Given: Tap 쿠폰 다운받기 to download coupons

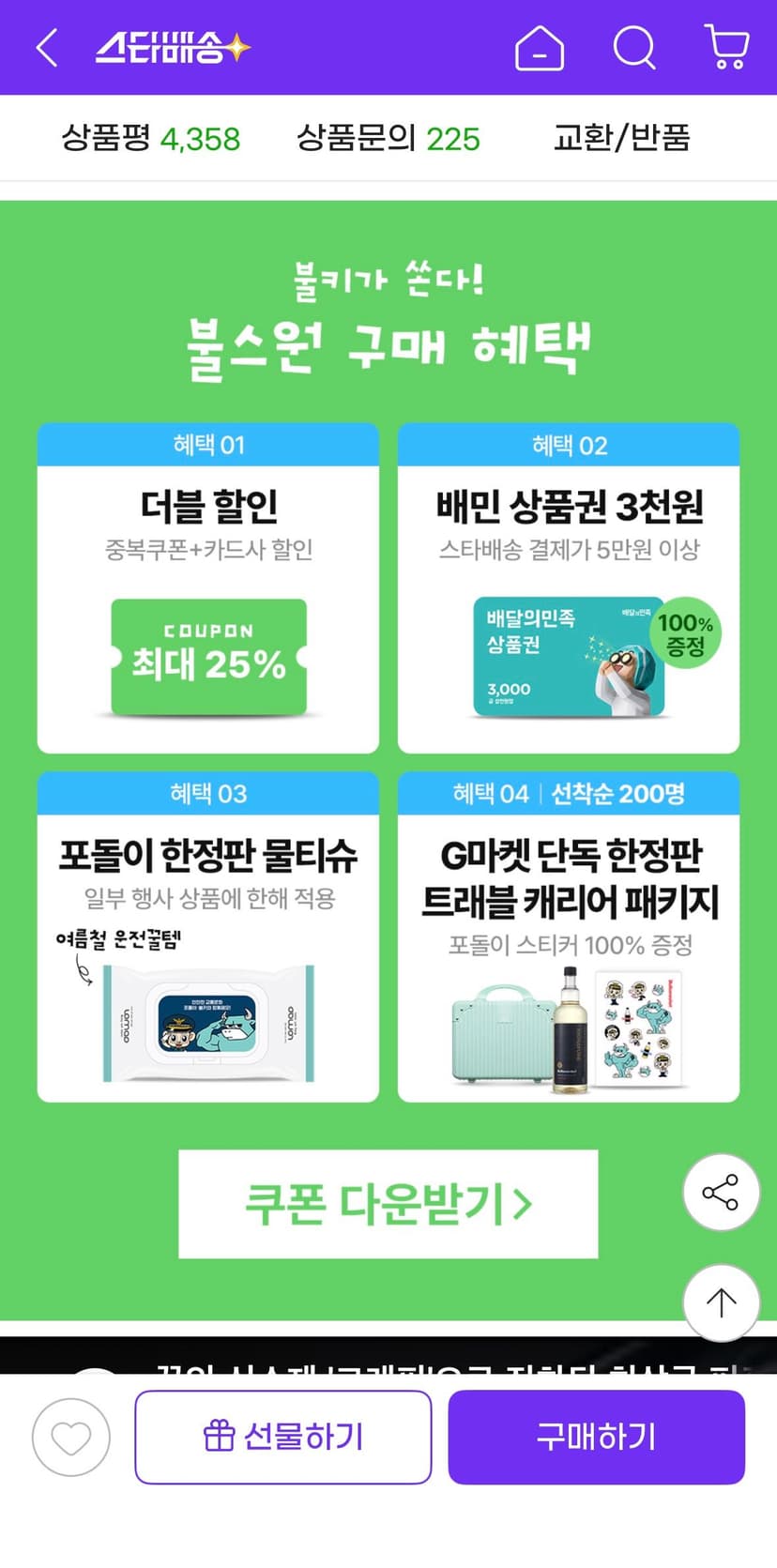Looking at the screenshot, I should (388, 1203).
